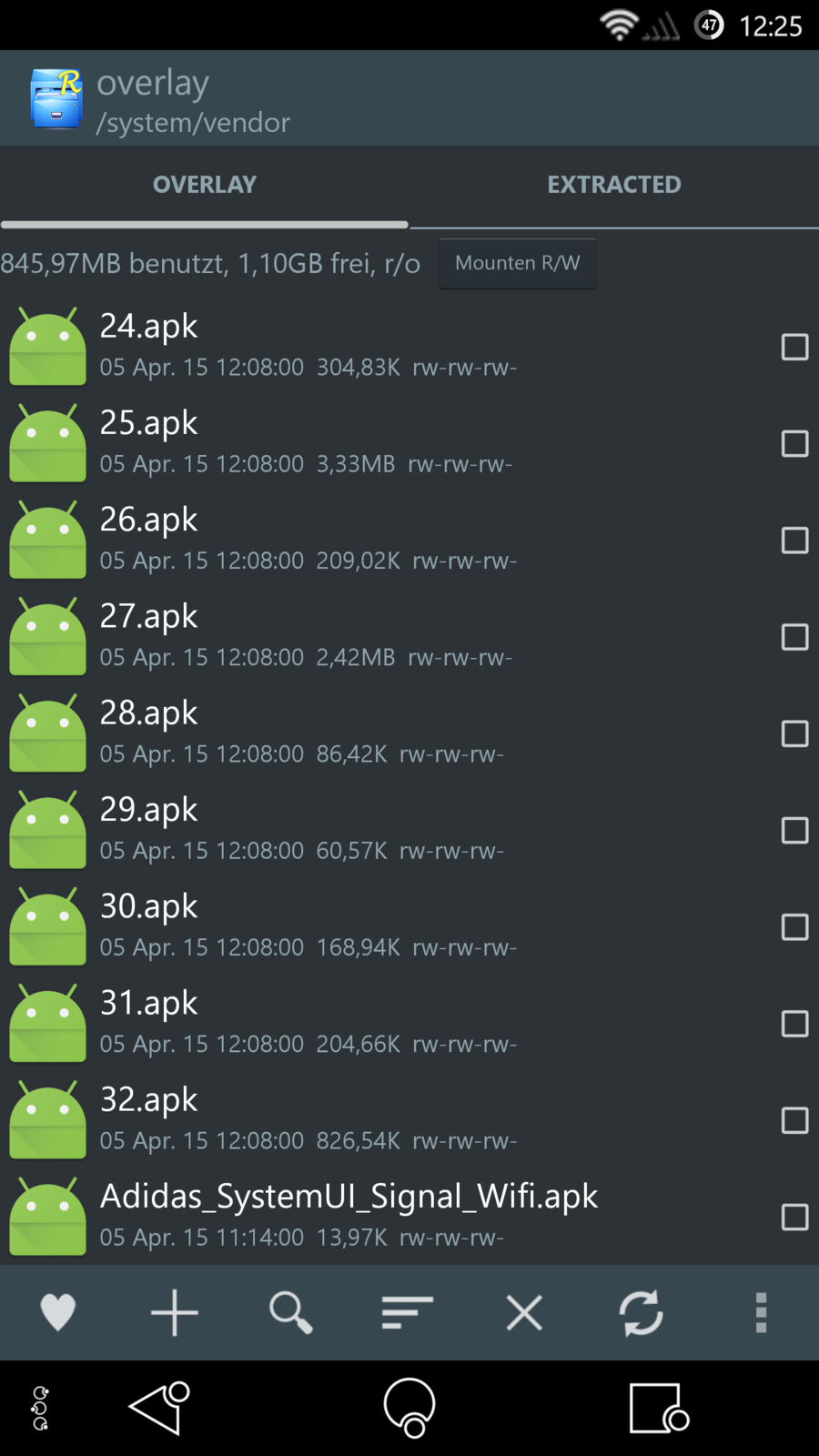Image resolution: width=819 pixels, height=1456 pixels.
Task: Open the search magnifier in toolbar
Action: (x=290, y=1312)
